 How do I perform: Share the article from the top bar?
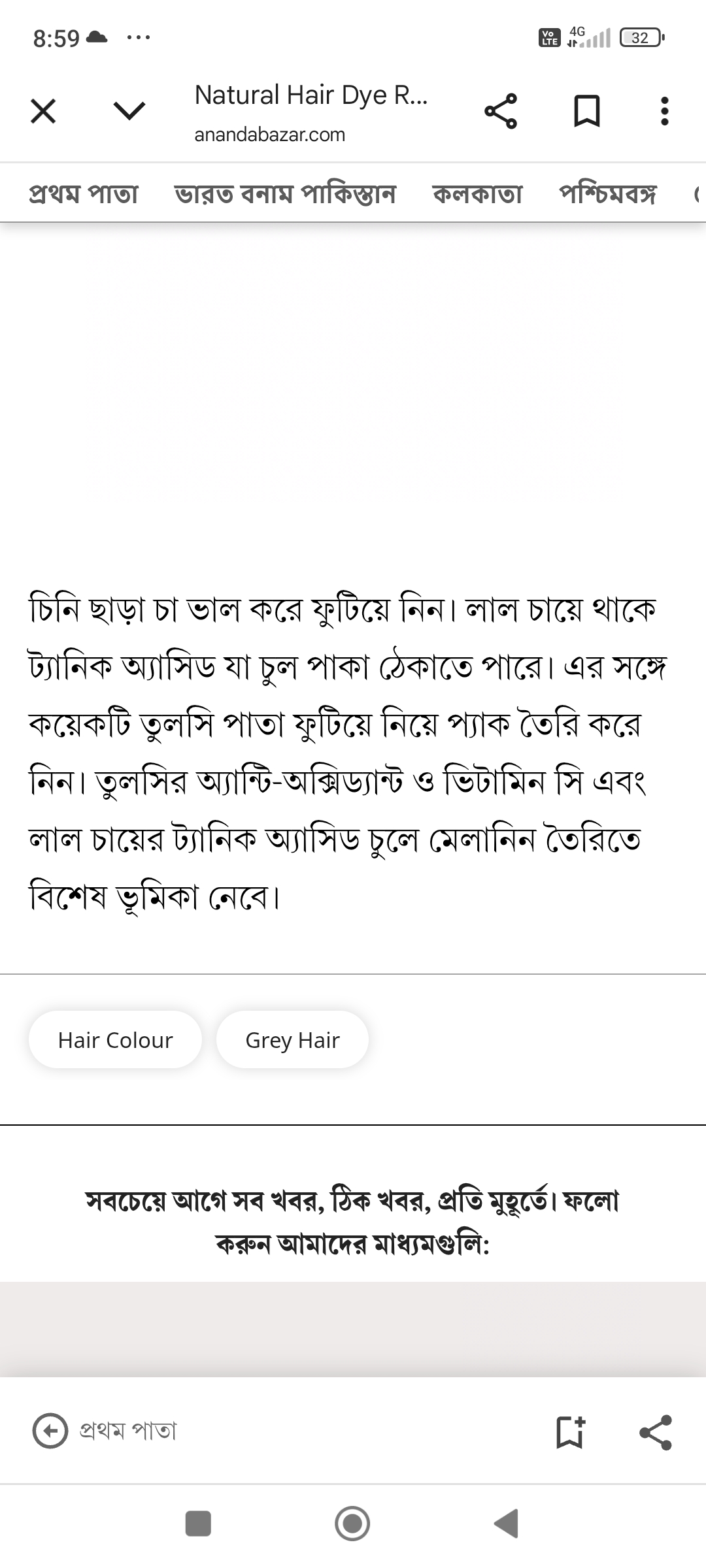(501, 111)
